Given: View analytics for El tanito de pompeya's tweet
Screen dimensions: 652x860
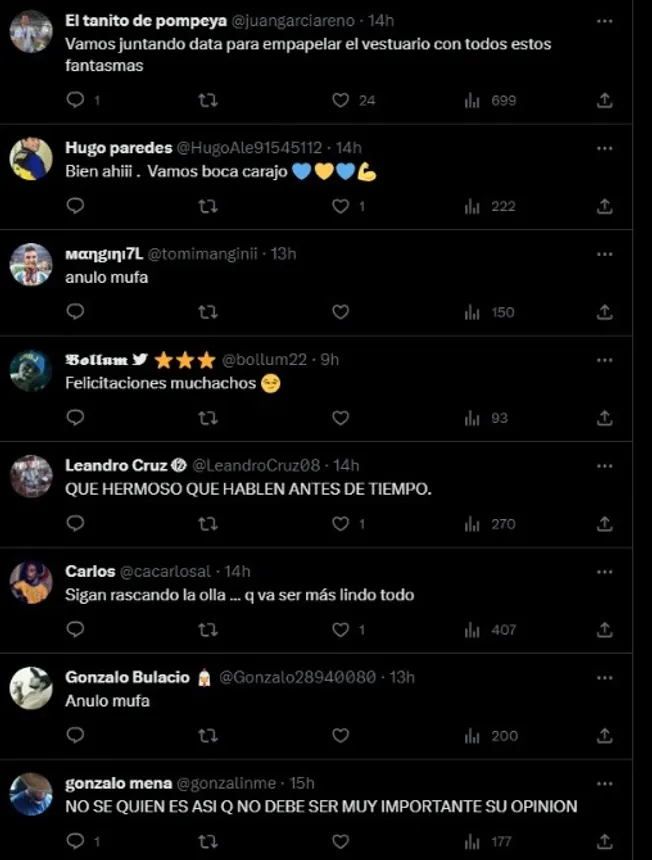Looking at the screenshot, I should tap(490, 100).
